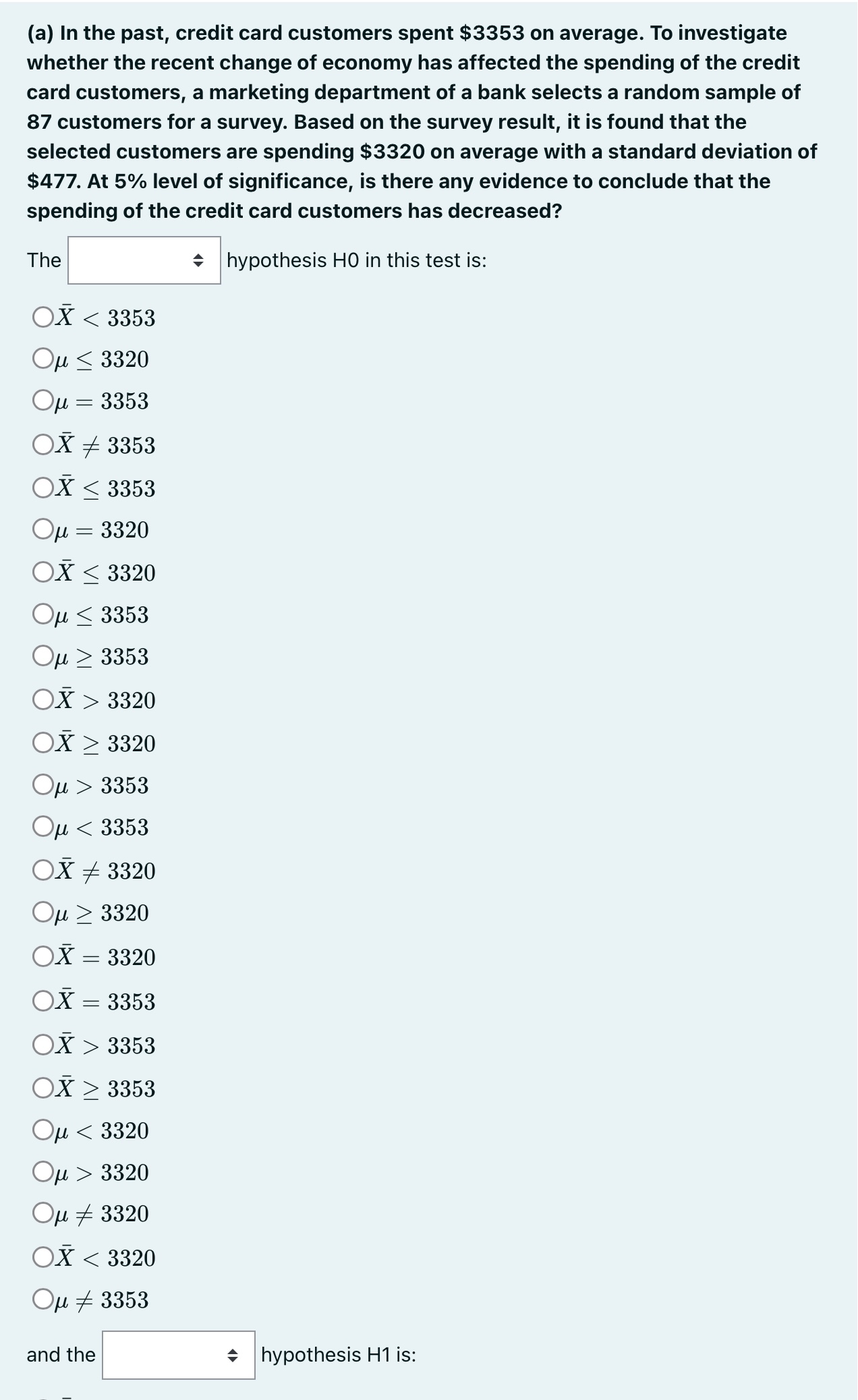Select the option μ ≤ 3353

click(42, 615)
